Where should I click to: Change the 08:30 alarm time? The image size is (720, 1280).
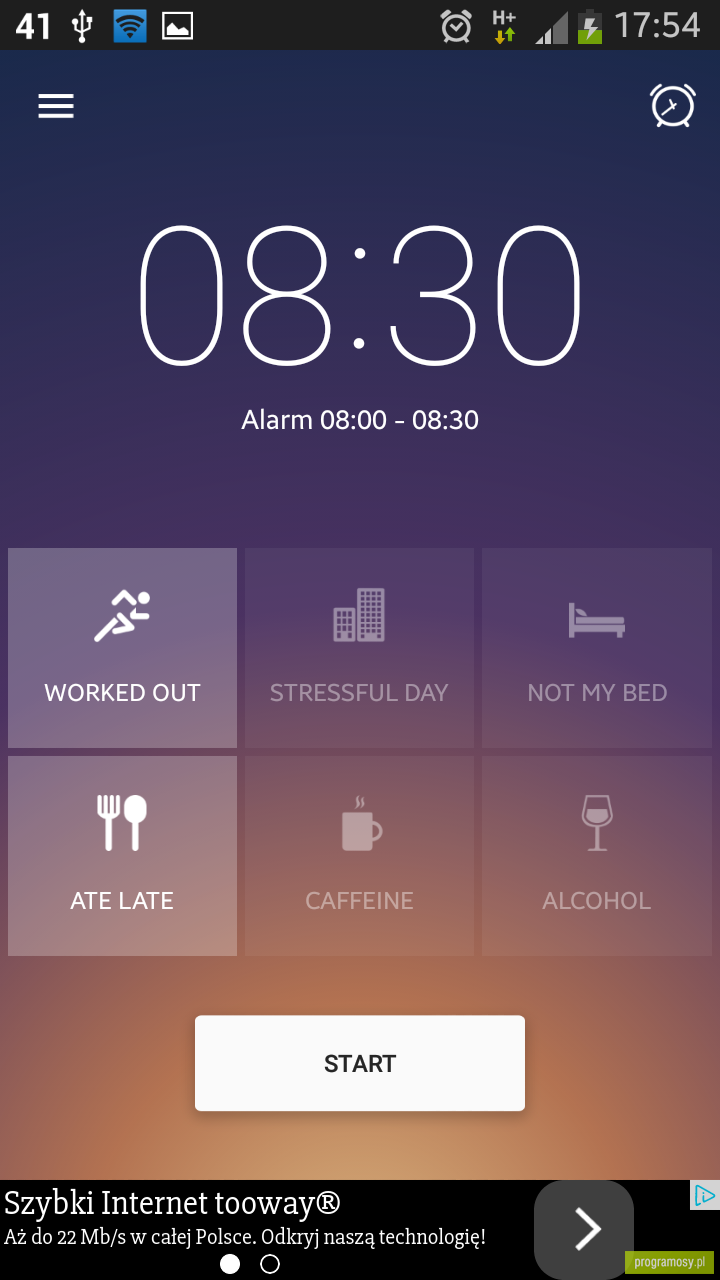click(359, 297)
